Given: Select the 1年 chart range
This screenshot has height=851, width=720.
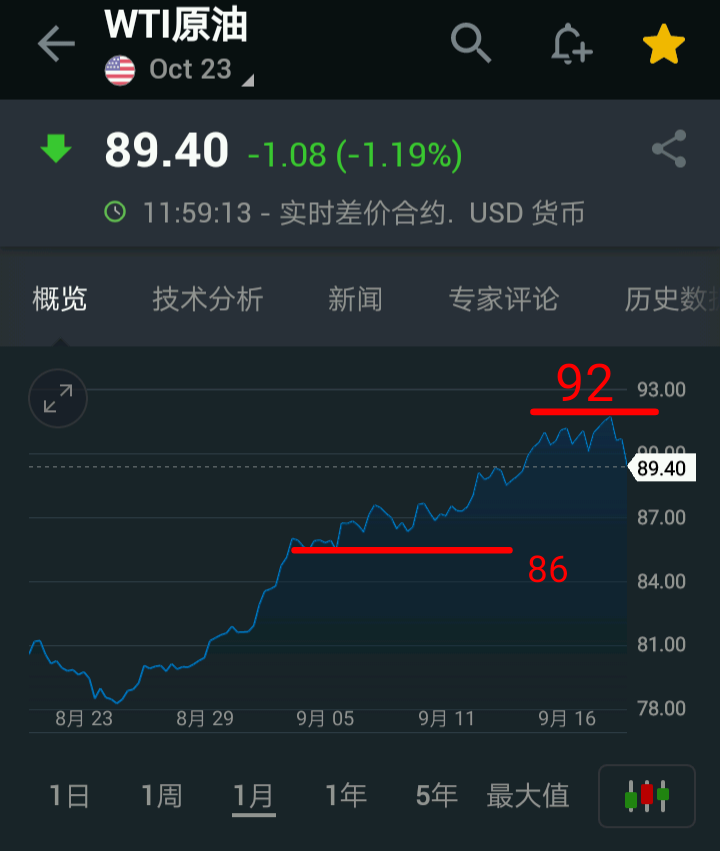Looking at the screenshot, I should point(346,796).
